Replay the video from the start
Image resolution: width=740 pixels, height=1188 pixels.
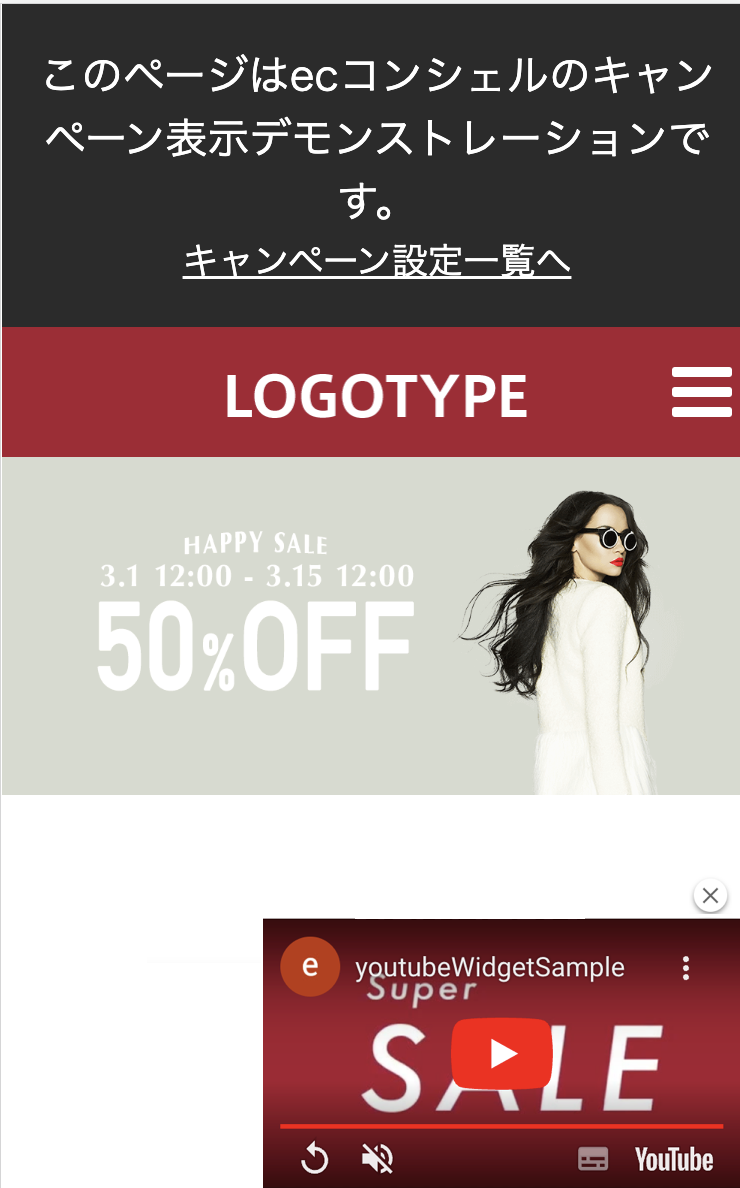coord(315,1159)
